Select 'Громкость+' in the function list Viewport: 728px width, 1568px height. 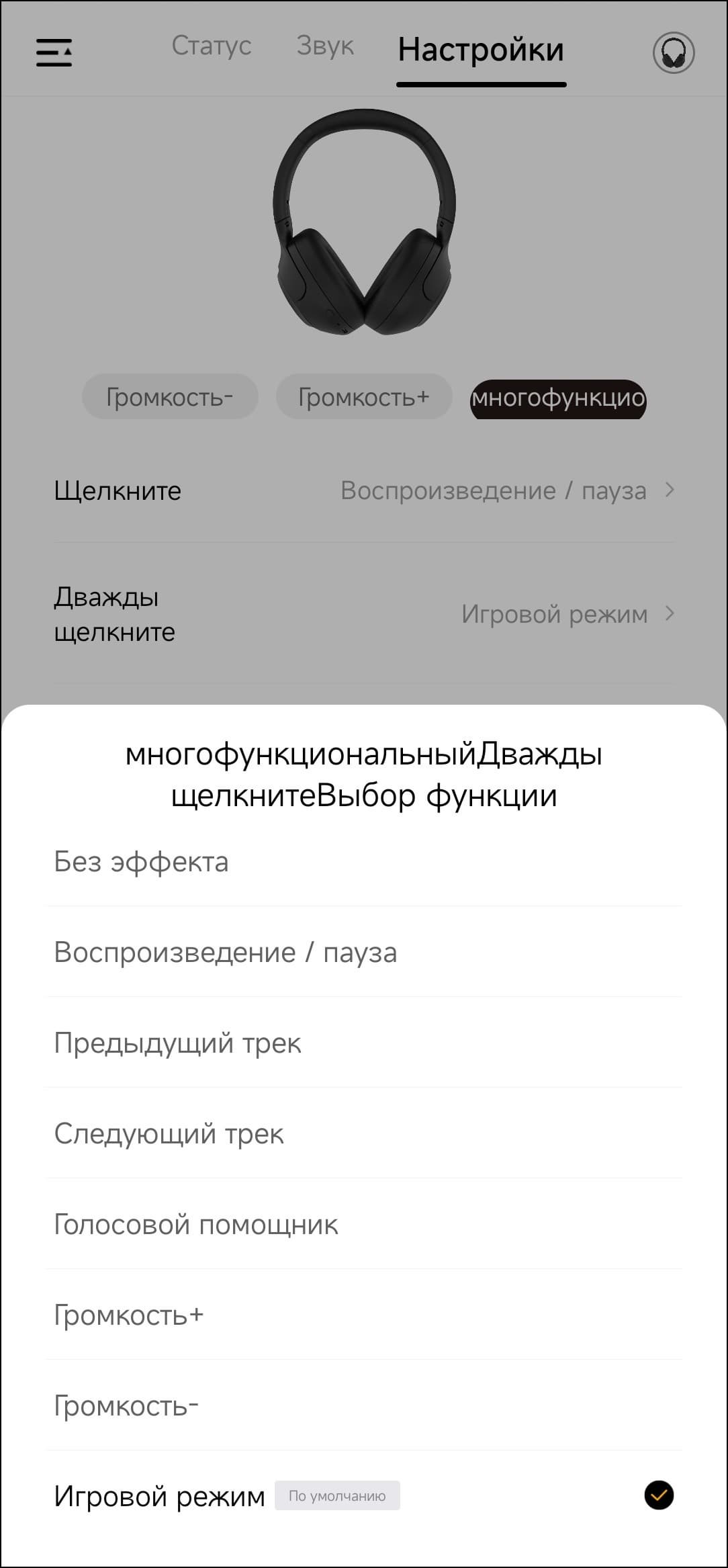[128, 1315]
